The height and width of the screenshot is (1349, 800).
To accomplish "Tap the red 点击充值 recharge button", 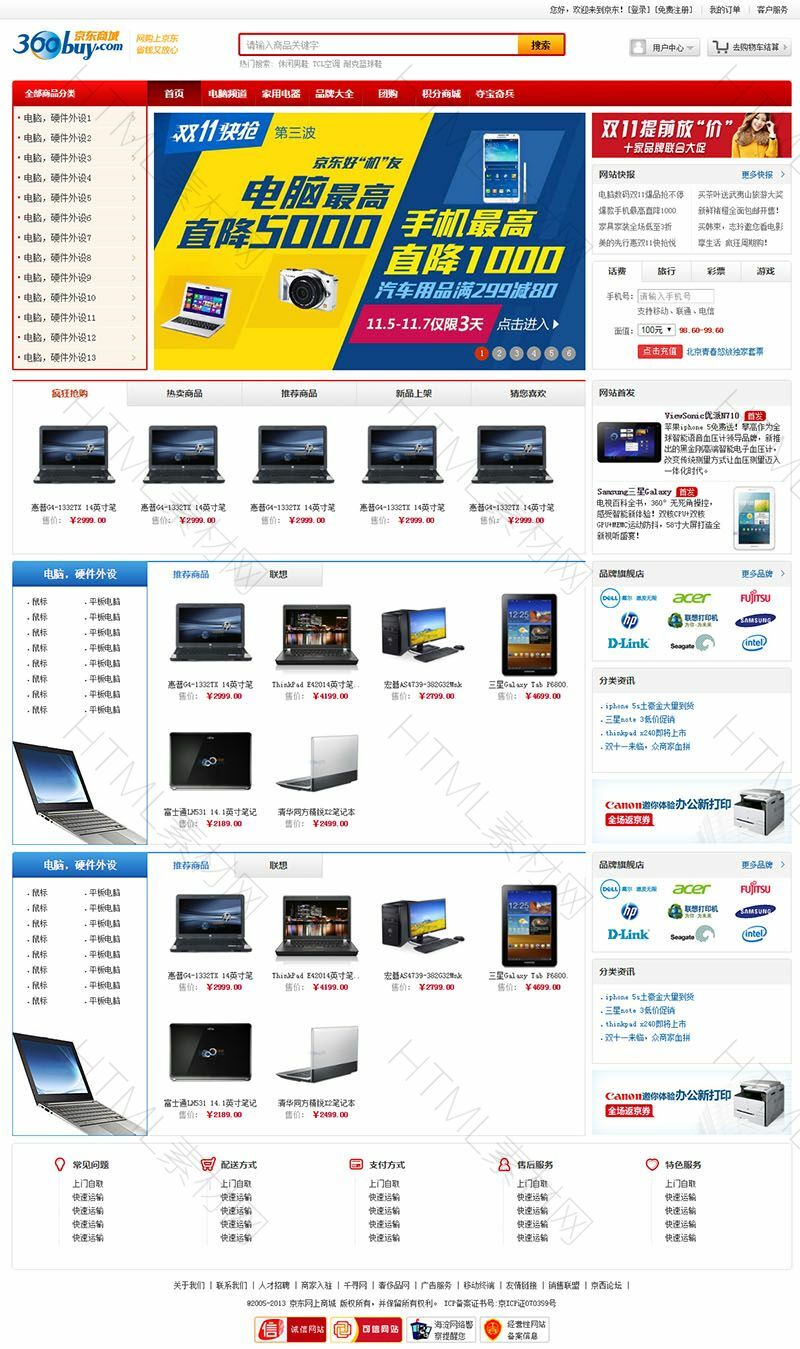I will [x=658, y=351].
